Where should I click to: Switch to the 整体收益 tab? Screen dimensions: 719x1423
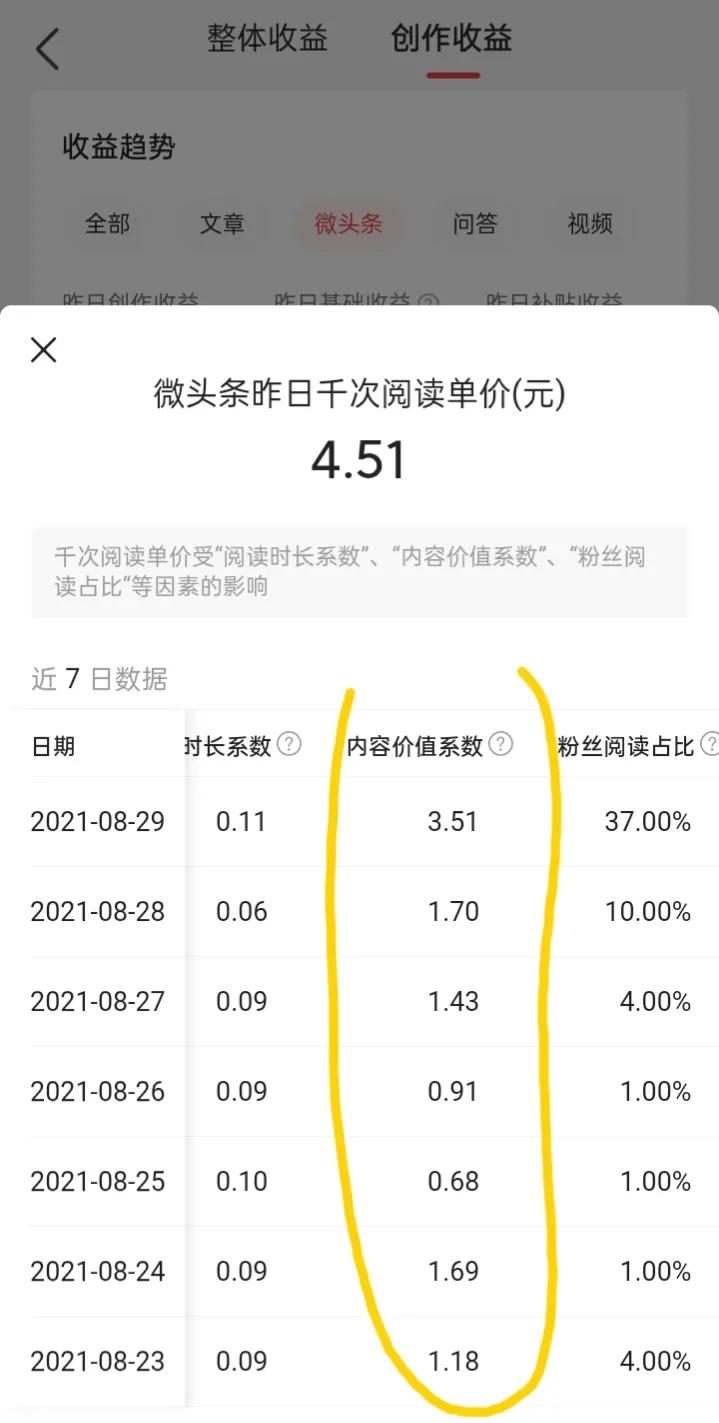(267, 39)
